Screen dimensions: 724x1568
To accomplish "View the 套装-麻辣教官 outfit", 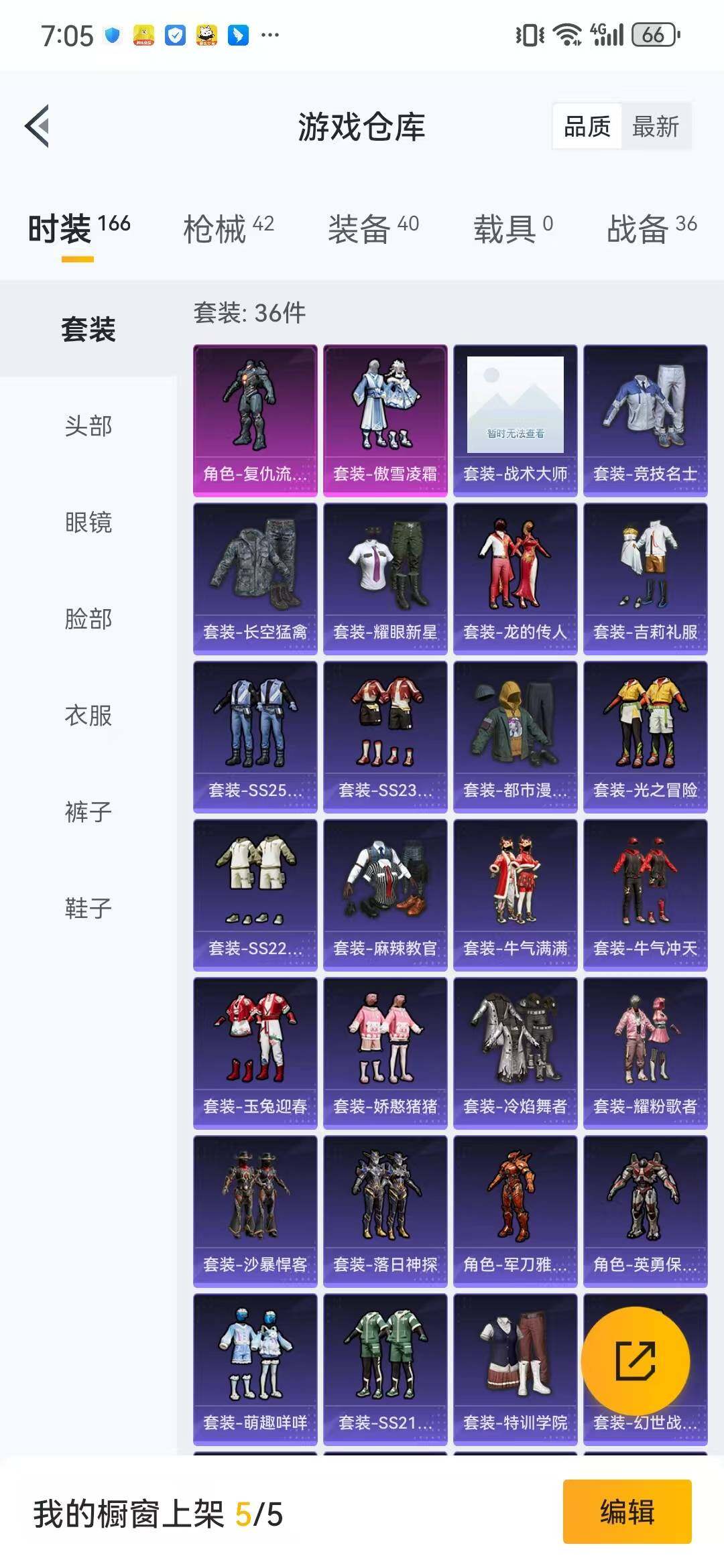I will click(x=385, y=895).
